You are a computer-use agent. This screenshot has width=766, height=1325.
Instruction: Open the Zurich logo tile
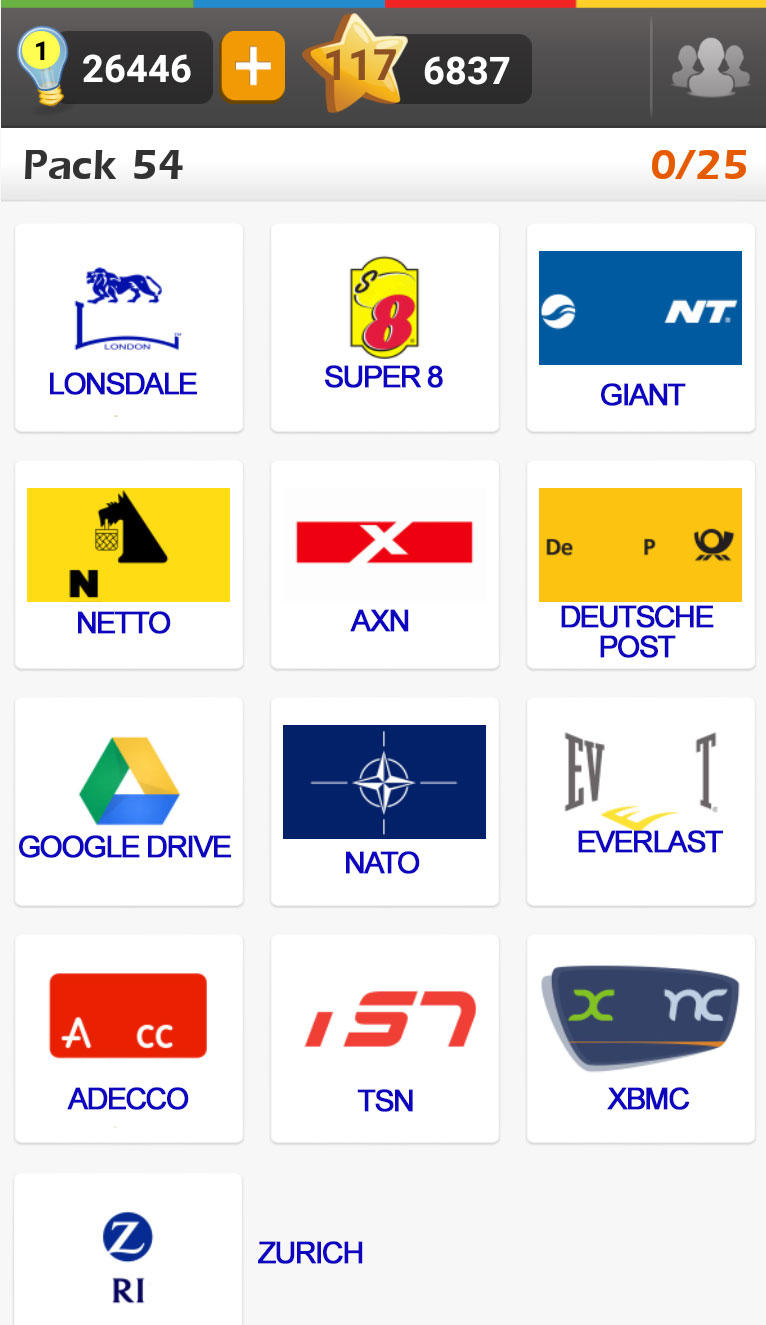tap(129, 1250)
